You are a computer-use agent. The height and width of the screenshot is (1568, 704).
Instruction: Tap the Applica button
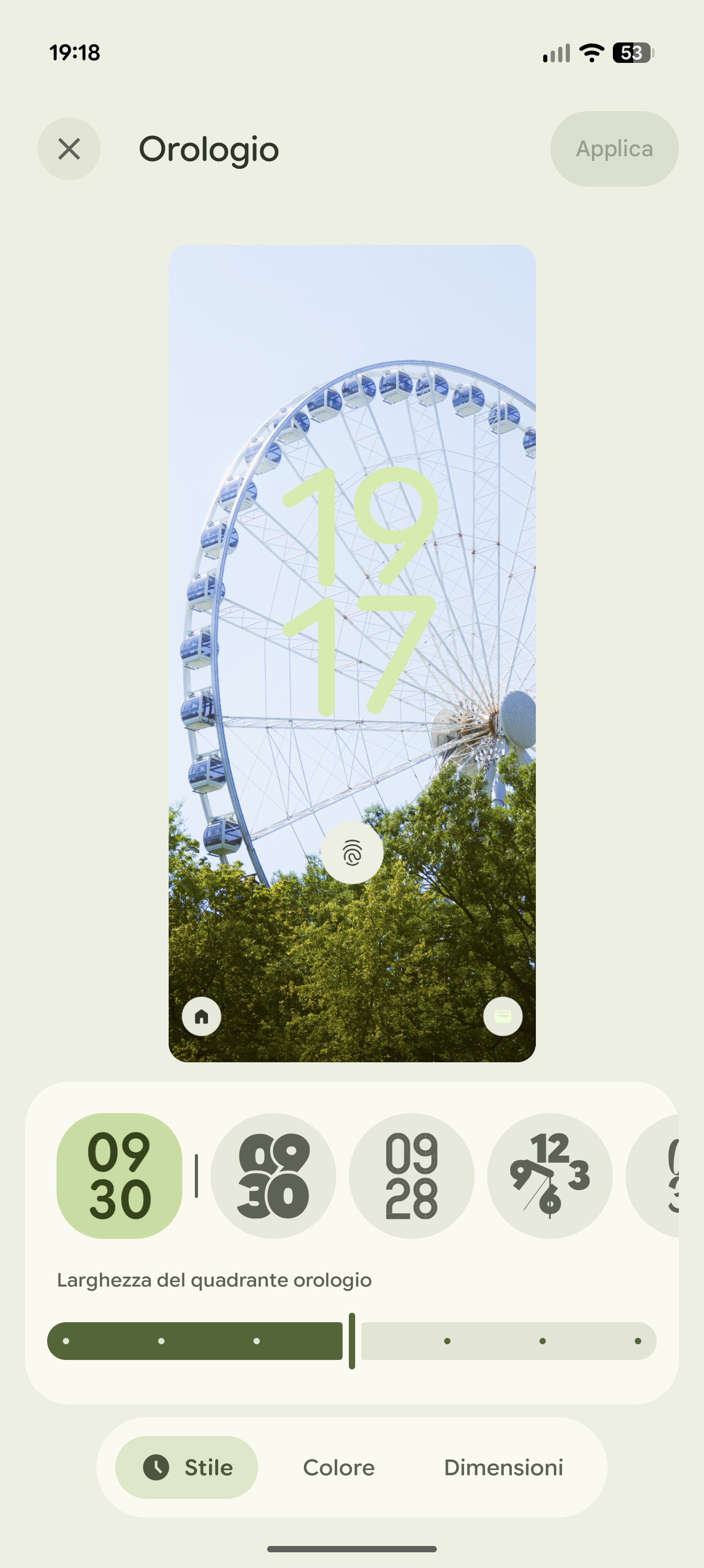[614, 148]
